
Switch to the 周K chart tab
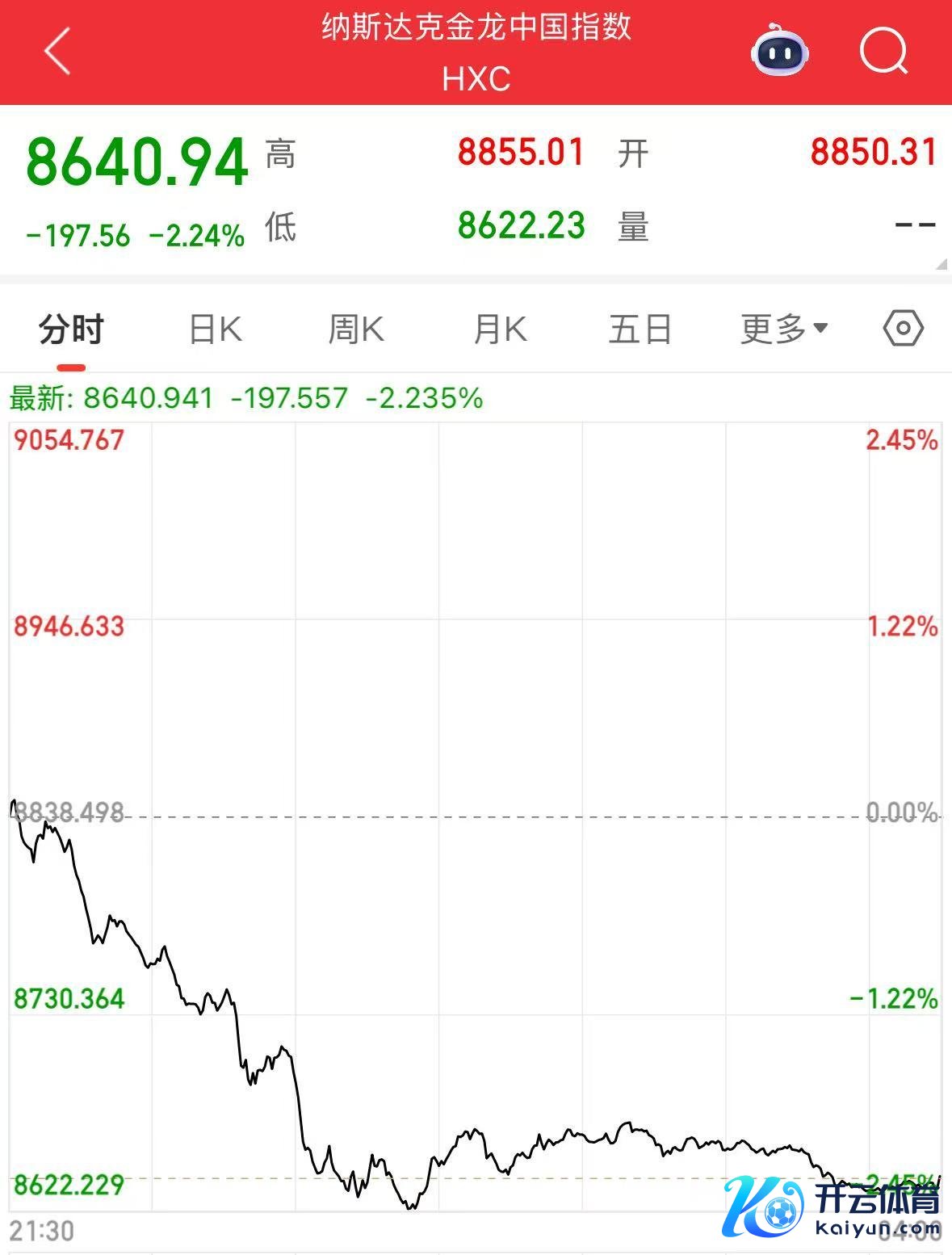coord(356,330)
